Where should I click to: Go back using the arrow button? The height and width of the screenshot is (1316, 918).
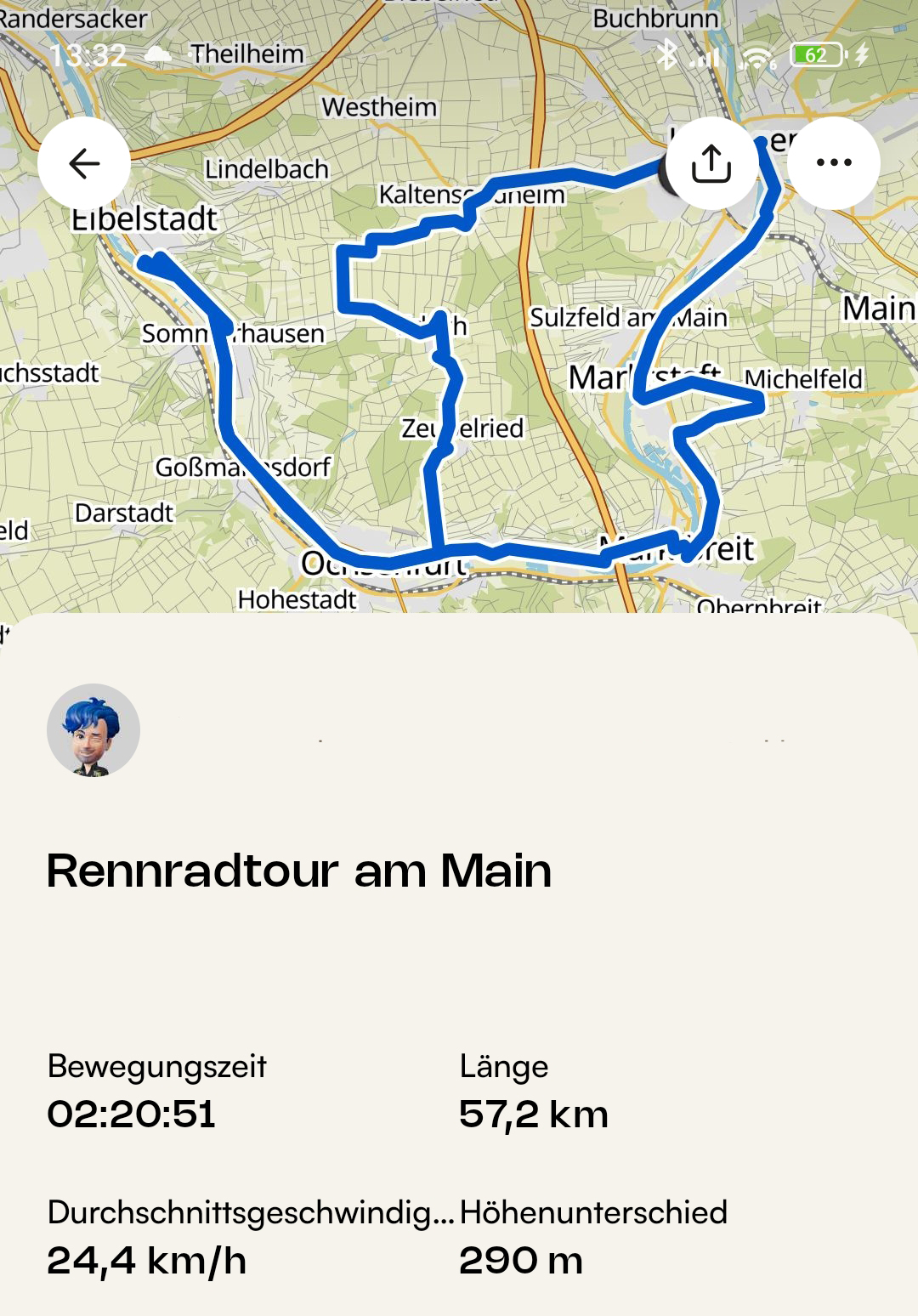[x=84, y=163]
